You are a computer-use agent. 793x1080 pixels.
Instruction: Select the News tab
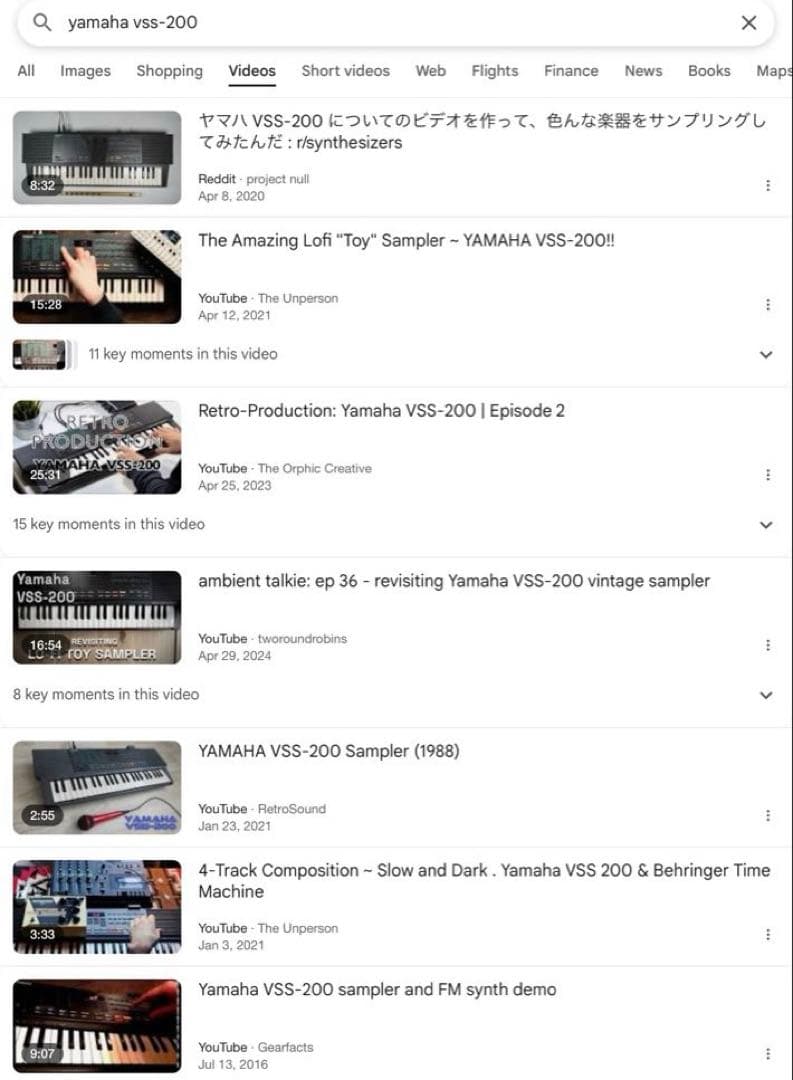click(643, 71)
